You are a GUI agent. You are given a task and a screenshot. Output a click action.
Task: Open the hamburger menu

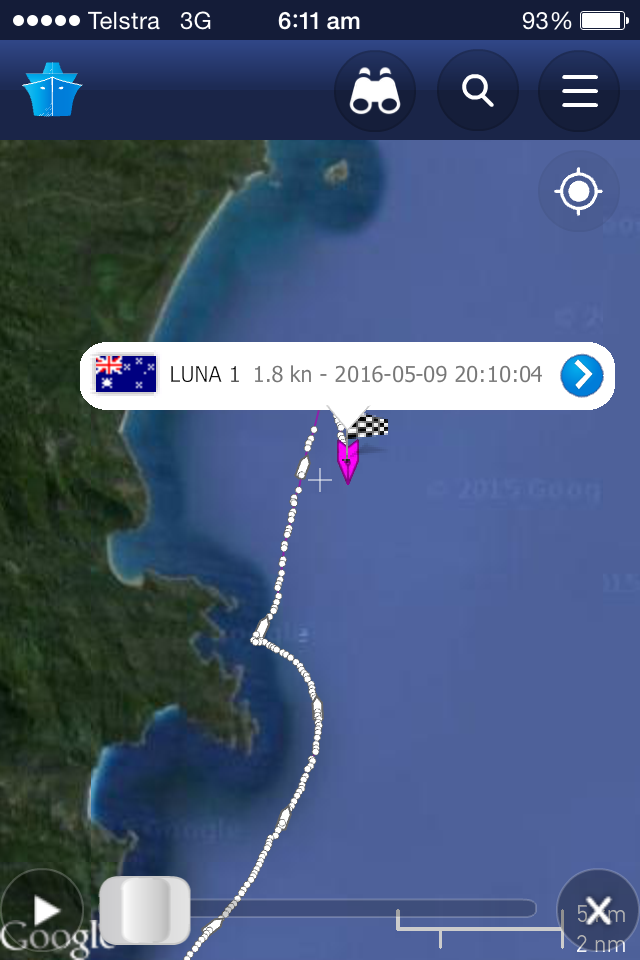coord(579,91)
